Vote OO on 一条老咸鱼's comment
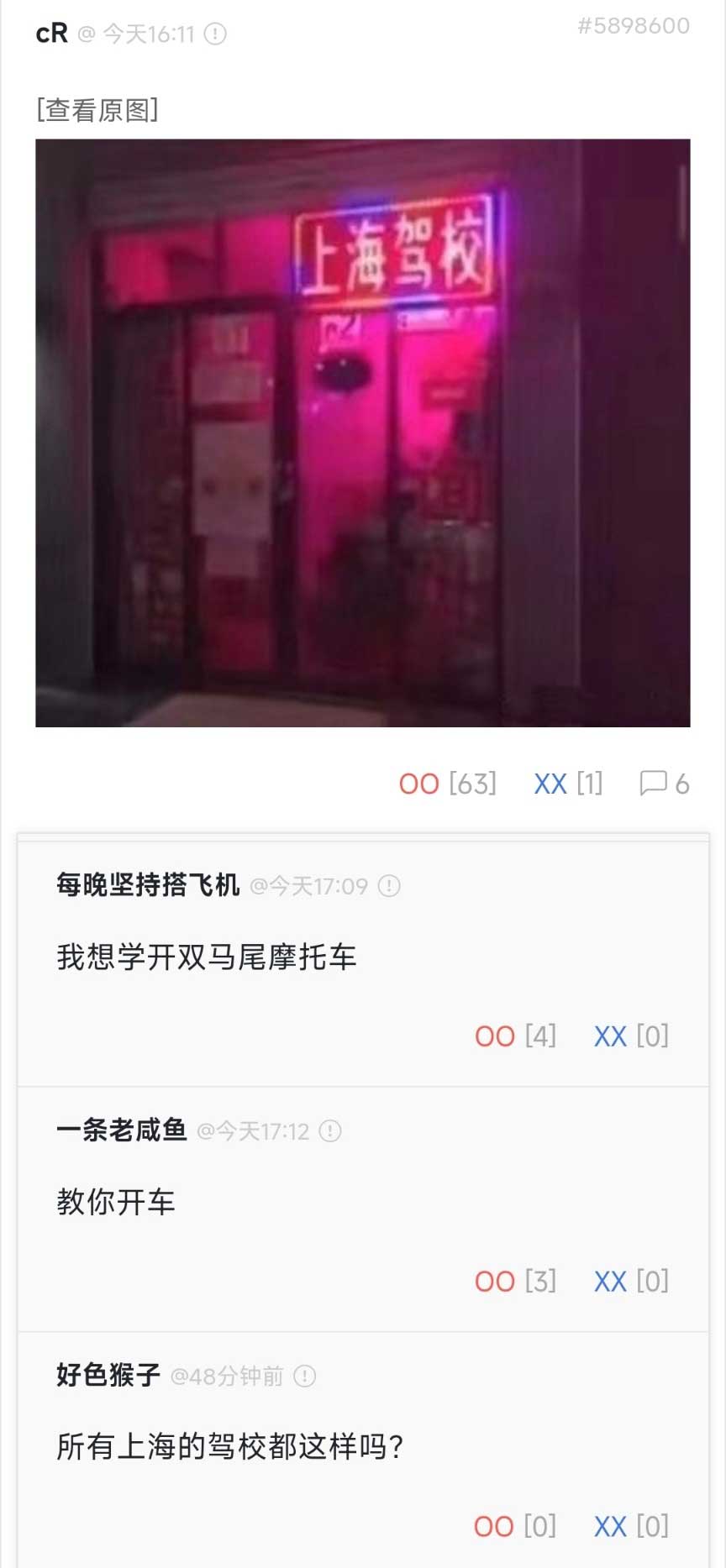Viewport: 726px width, 1568px height. click(x=495, y=1281)
